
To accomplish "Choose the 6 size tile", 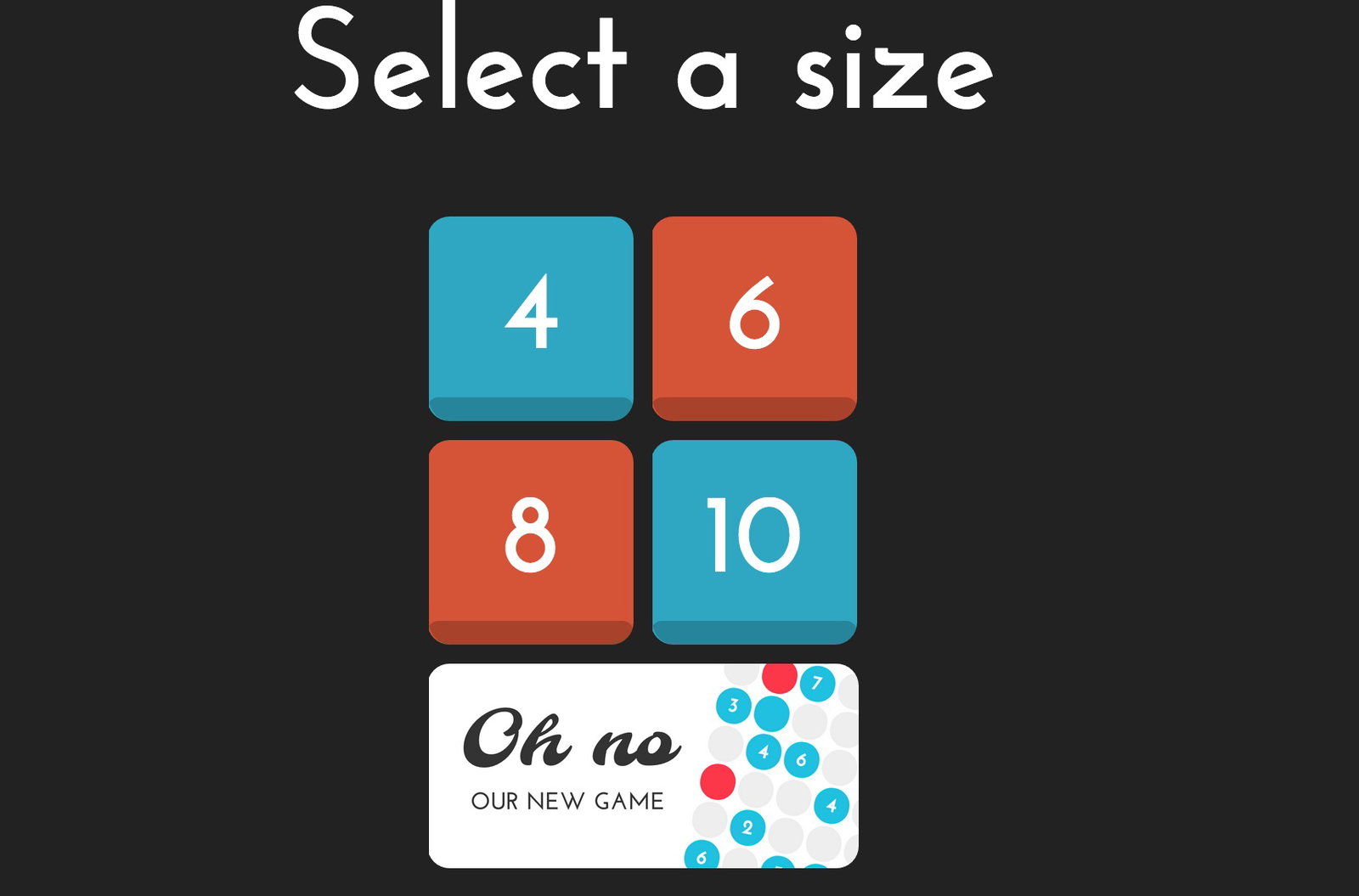I will tap(754, 317).
